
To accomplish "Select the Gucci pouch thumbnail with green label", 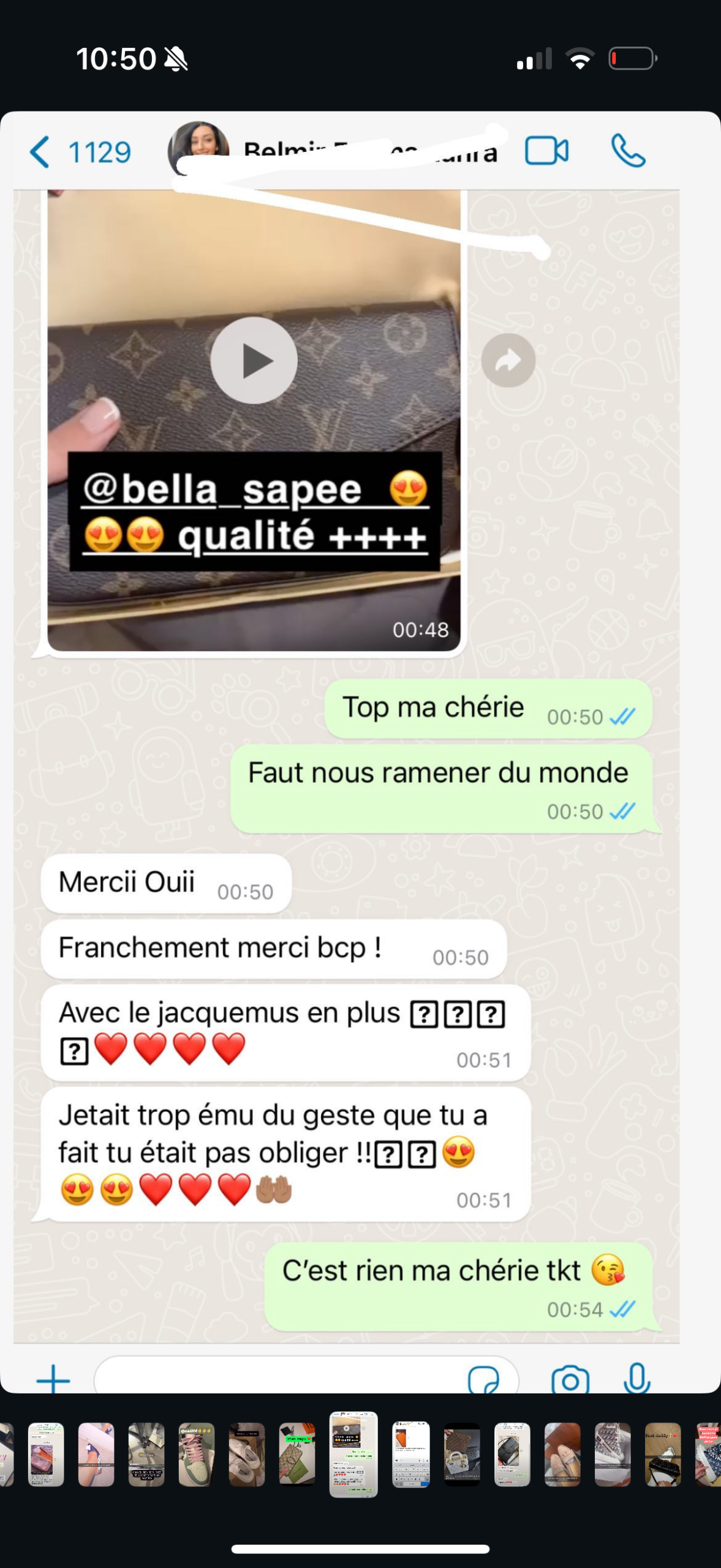I will tap(297, 1454).
